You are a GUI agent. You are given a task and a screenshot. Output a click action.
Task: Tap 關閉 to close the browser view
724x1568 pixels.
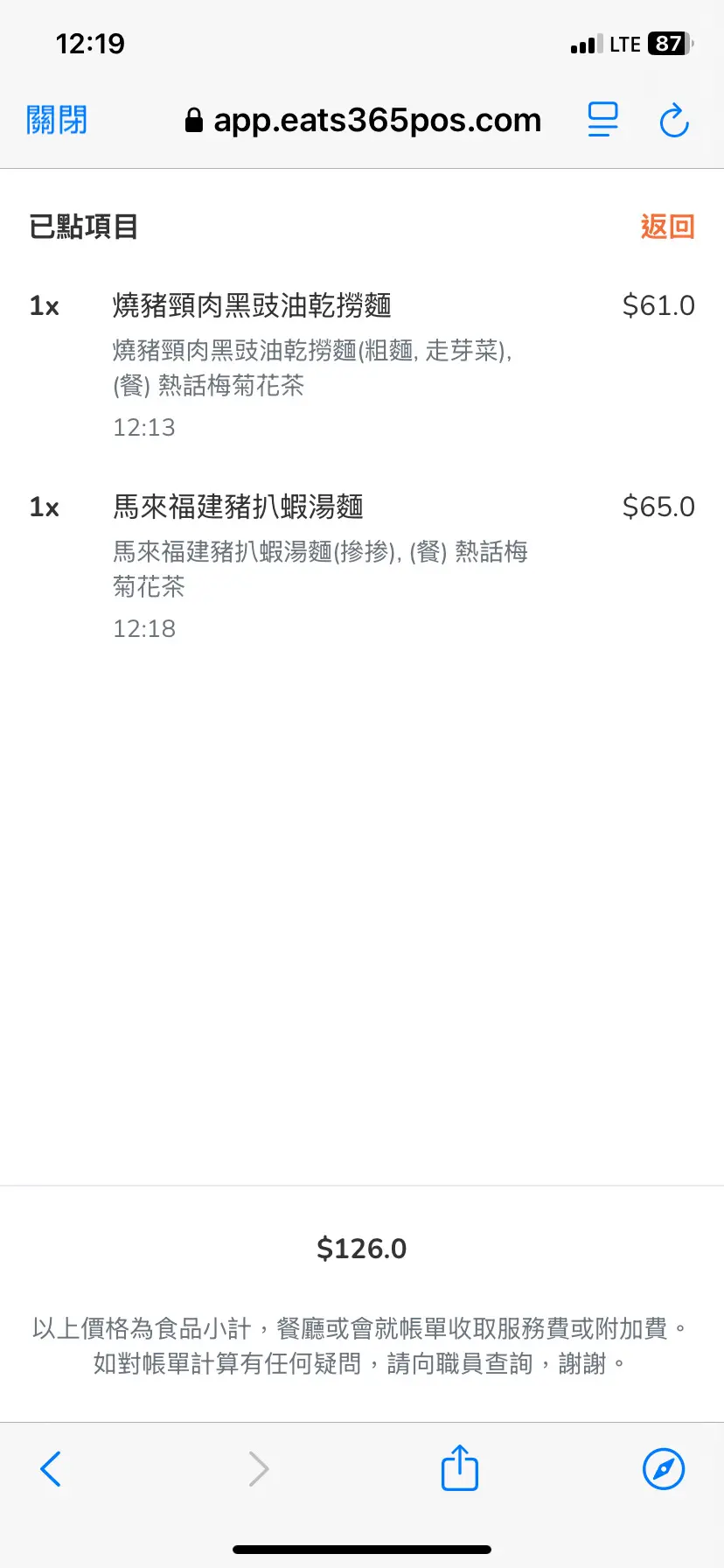(x=57, y=120)
